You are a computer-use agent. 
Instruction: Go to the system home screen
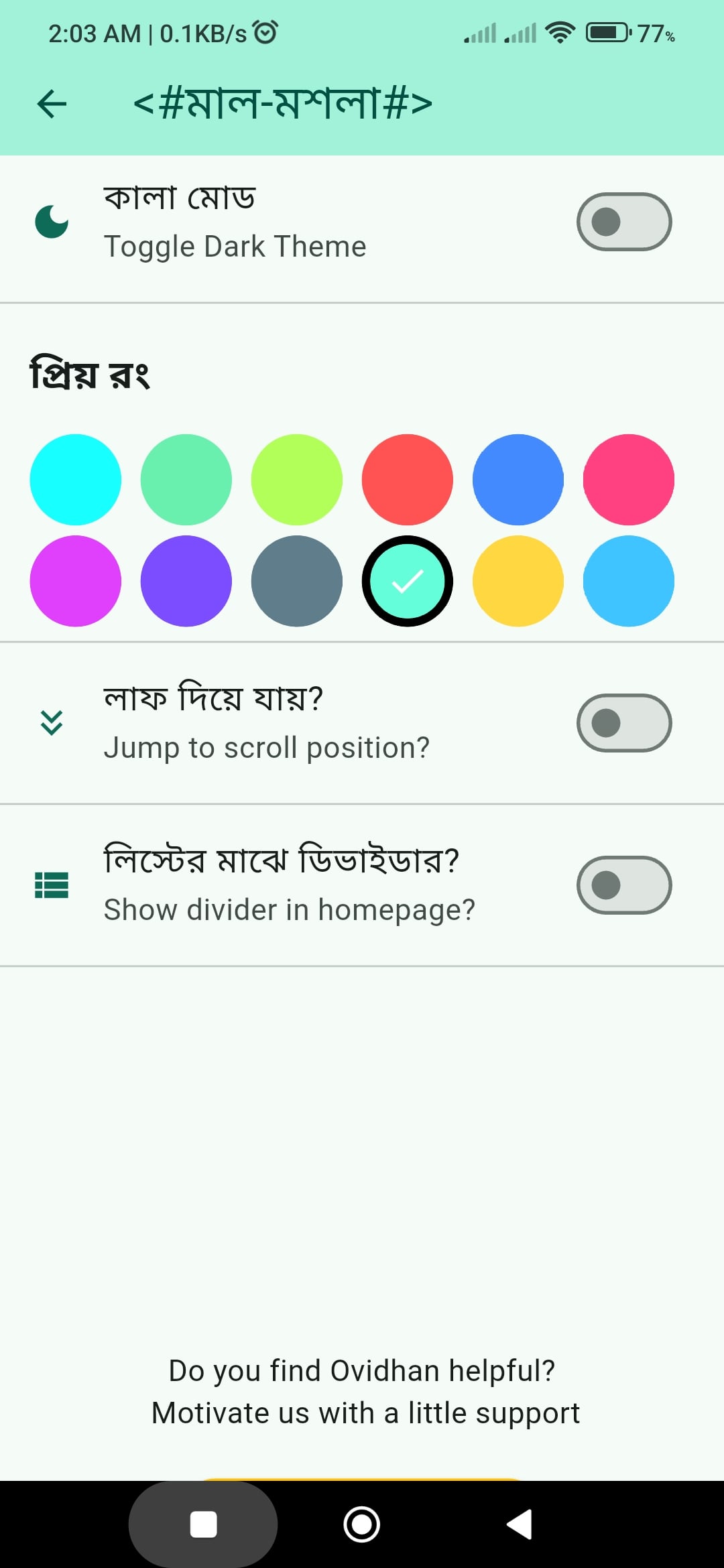pos(362,1524)
